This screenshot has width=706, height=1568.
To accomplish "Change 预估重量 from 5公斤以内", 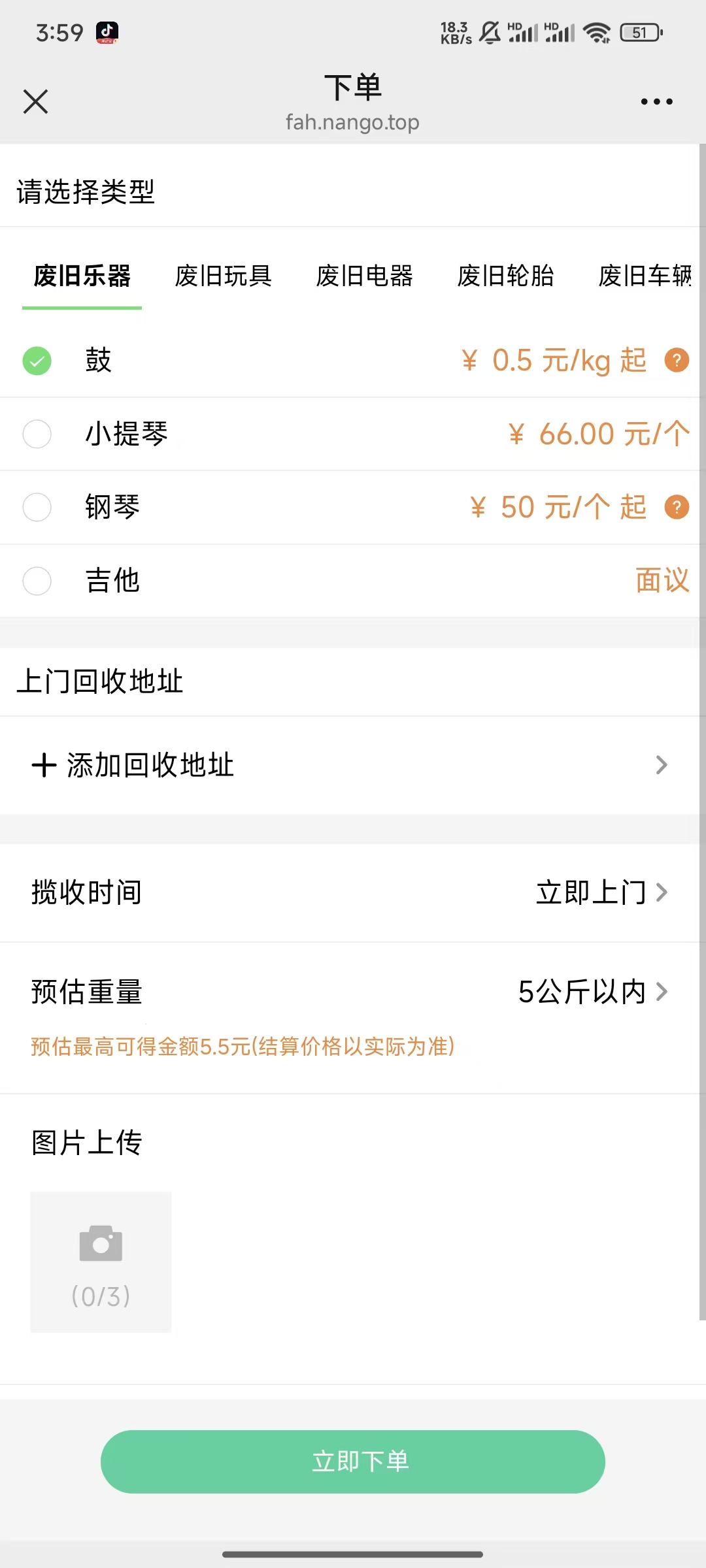I will pyautogui.click(x=592, y=992).
